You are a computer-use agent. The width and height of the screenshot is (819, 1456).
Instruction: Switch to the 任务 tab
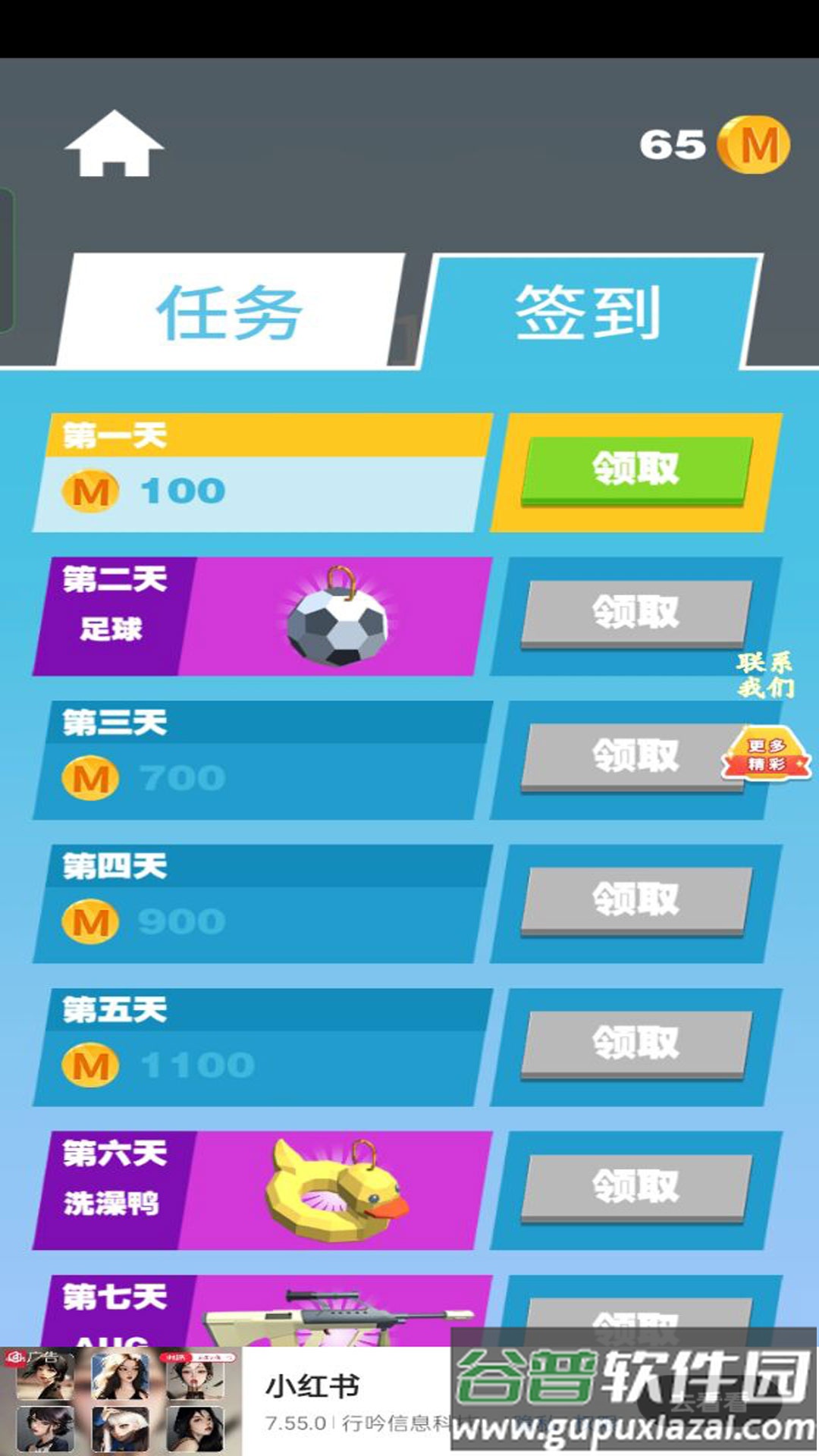pos(230,312)
